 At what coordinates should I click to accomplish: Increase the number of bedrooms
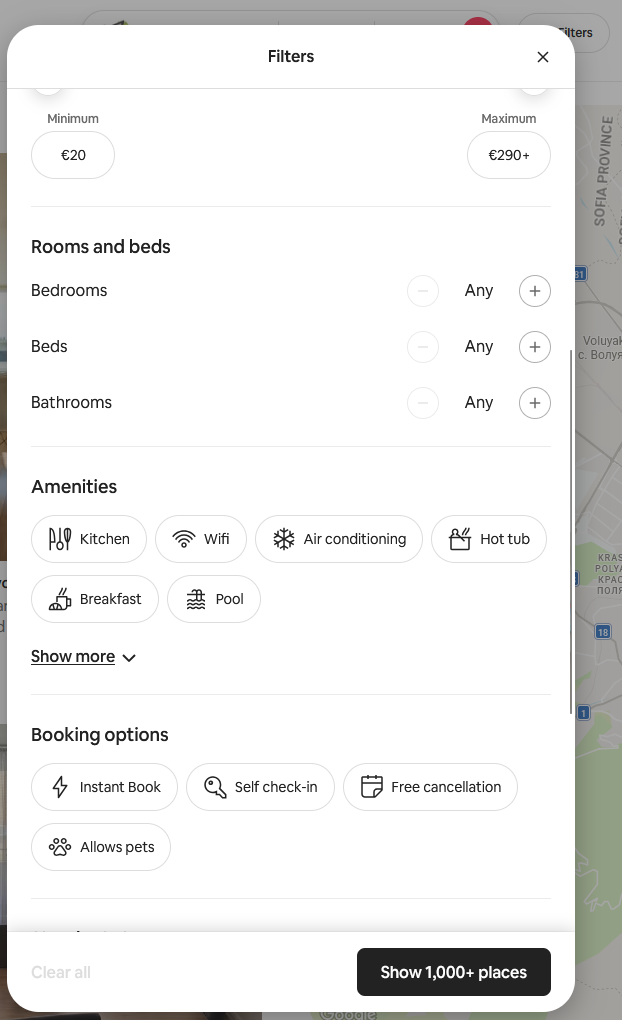[535, 291]
